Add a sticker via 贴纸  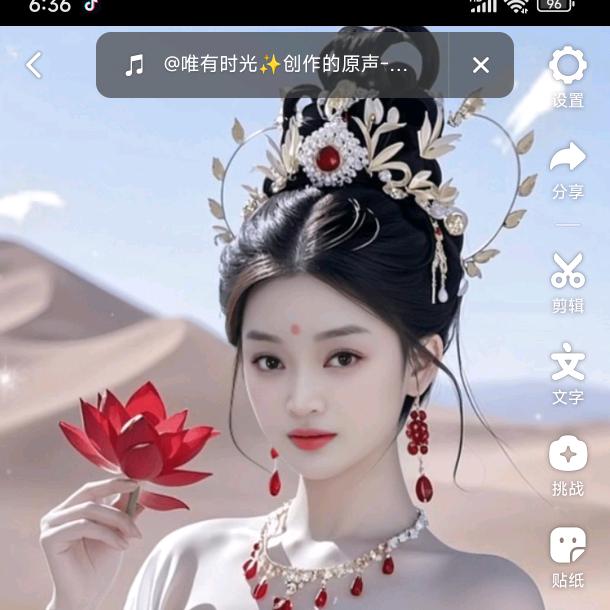568,557
